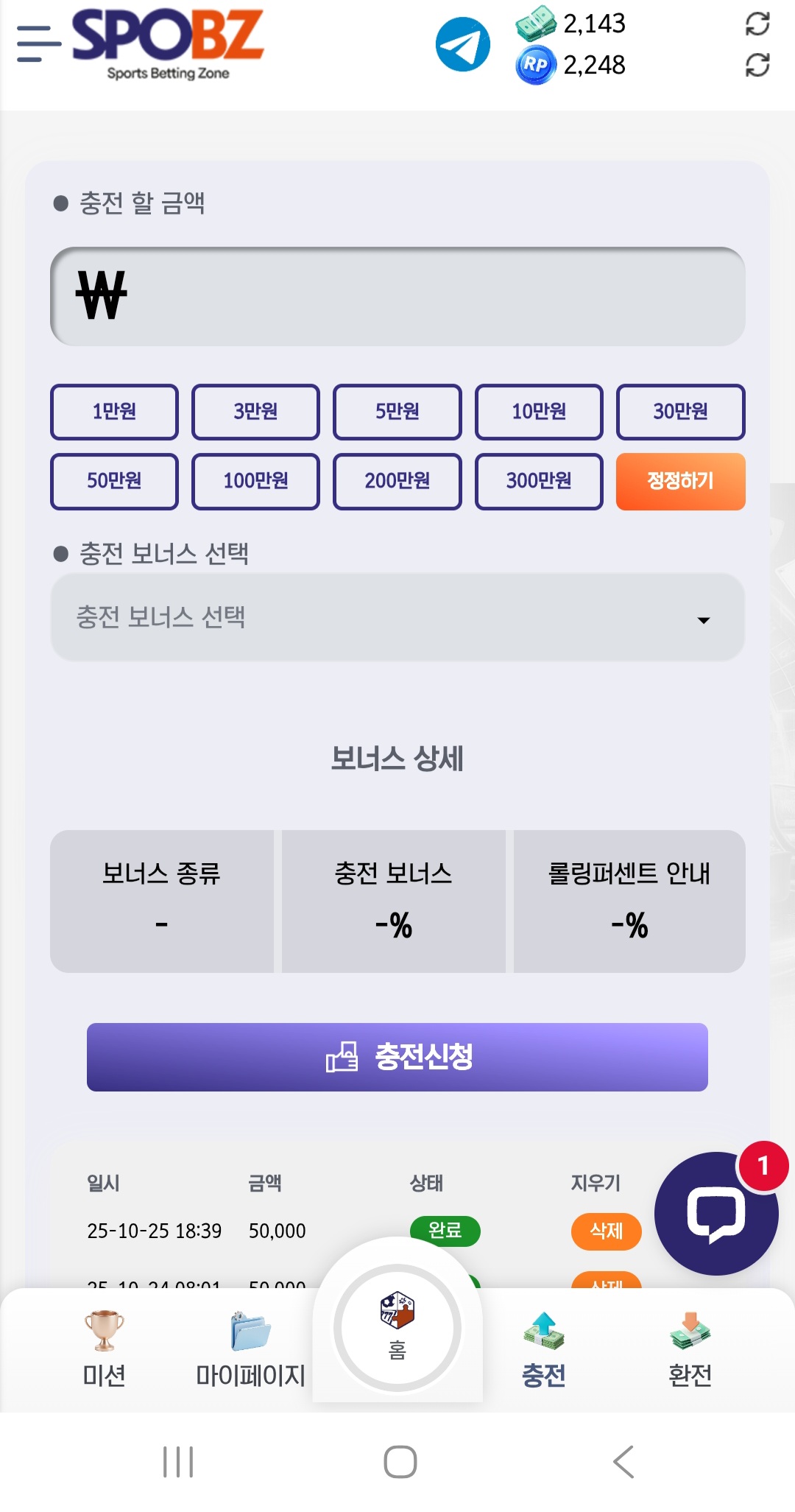This screenshot has width=795, height=1512.
Task: Open the Telegram channel icon
Action: click(x=462, y=44)
